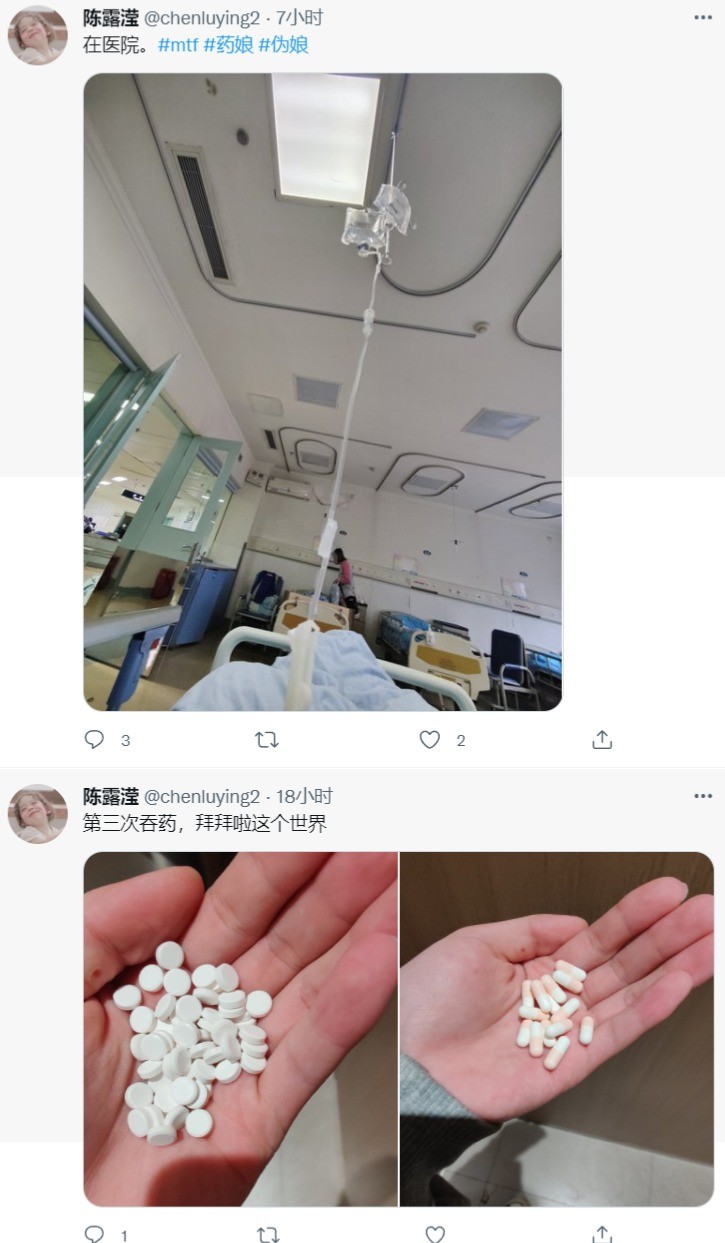This screenshot has width=725, height=1243.
Task: Like the 在医院 tweet
Action: click(430, 739)
